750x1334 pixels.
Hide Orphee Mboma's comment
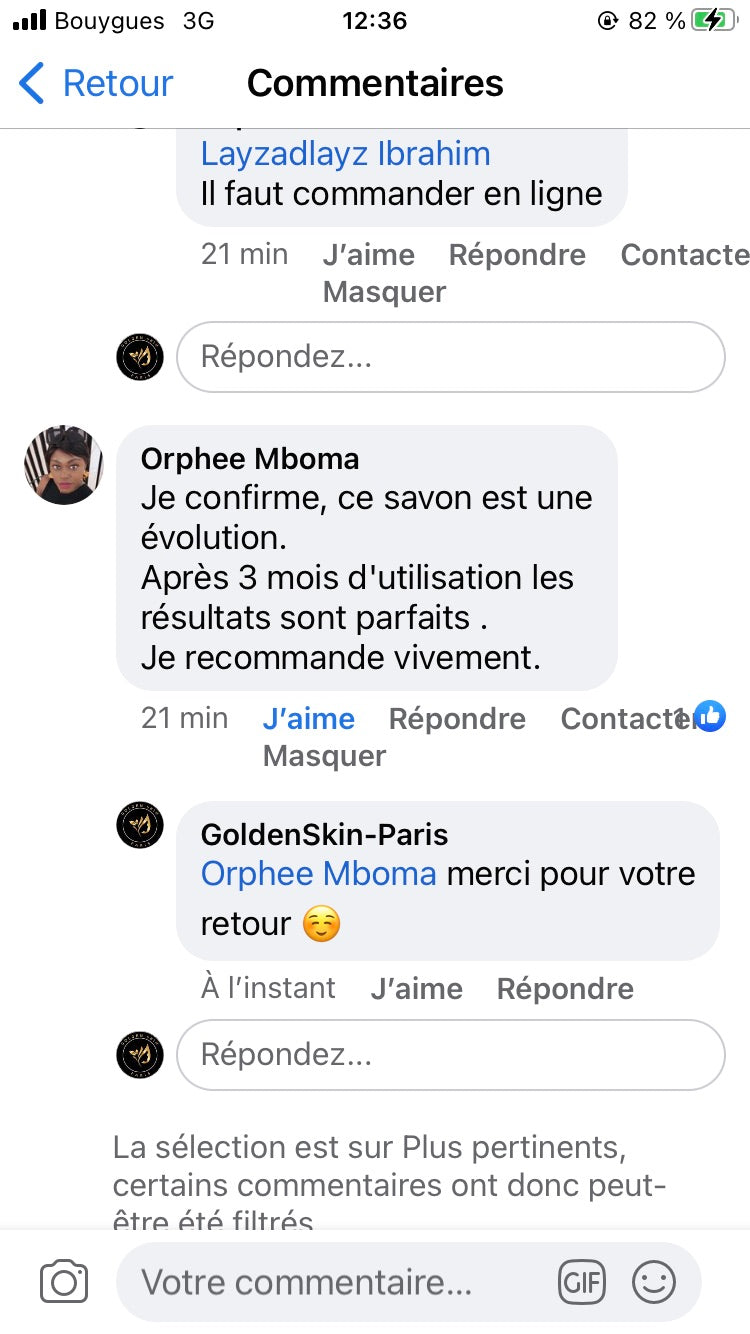(x=324, y=756)
